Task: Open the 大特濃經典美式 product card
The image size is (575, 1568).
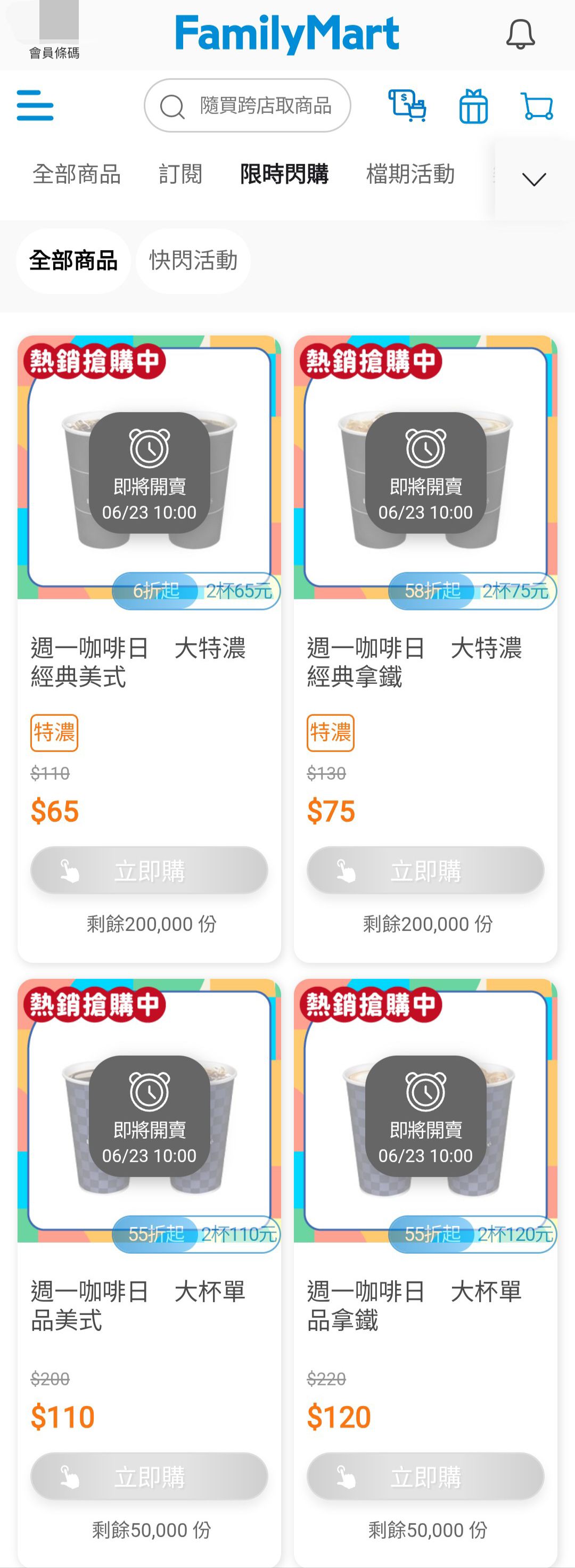Action: (x=149, y=661)
